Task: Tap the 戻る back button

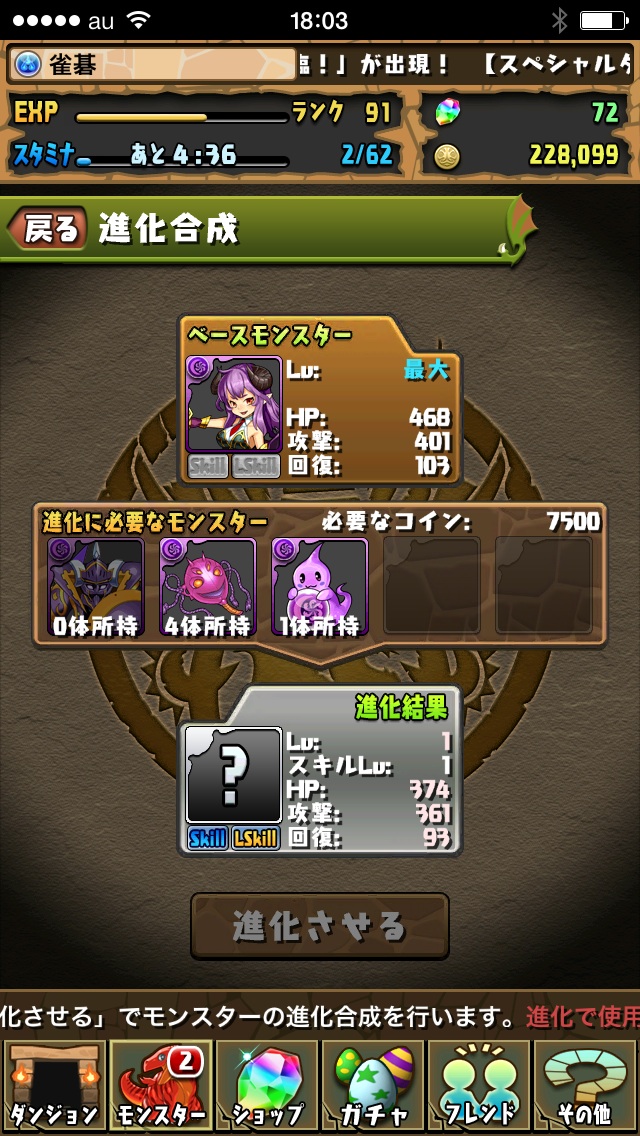Action: pyautogui.click(x=48, y=229)
